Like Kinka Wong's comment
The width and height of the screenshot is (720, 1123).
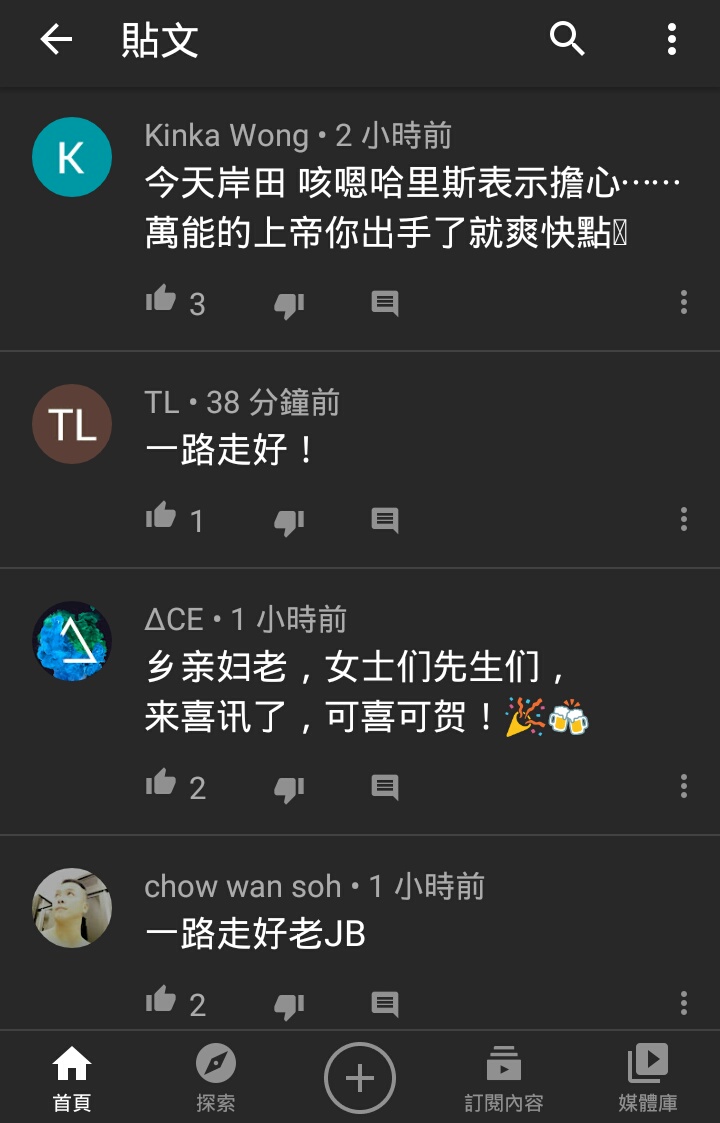coord(161,300)
